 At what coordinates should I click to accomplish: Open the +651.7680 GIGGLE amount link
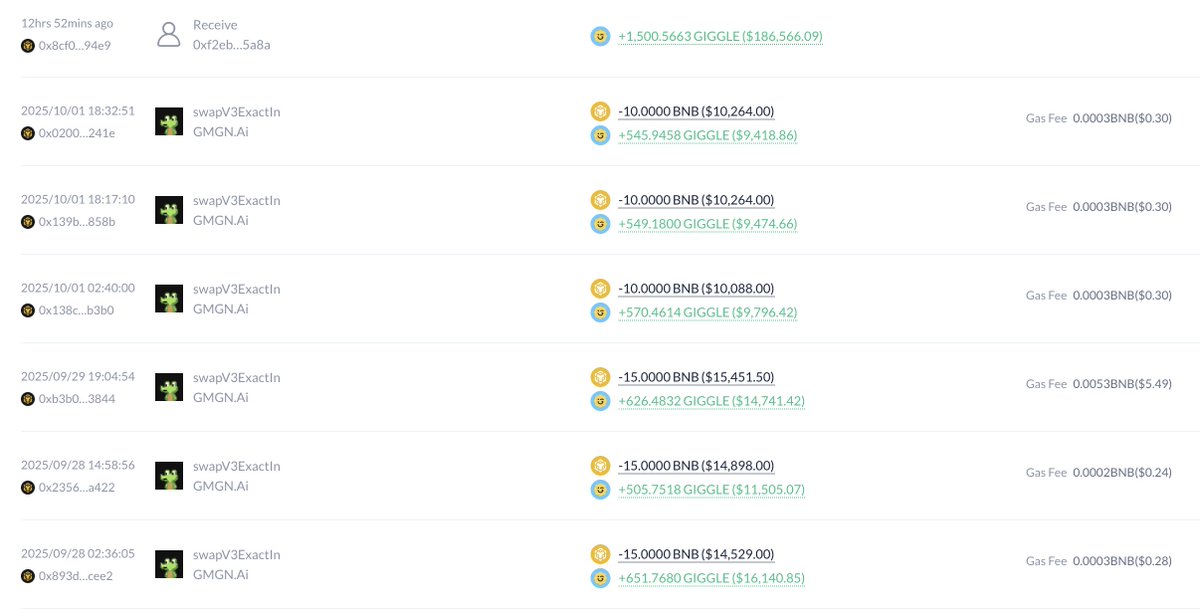(x=711, y=577)
